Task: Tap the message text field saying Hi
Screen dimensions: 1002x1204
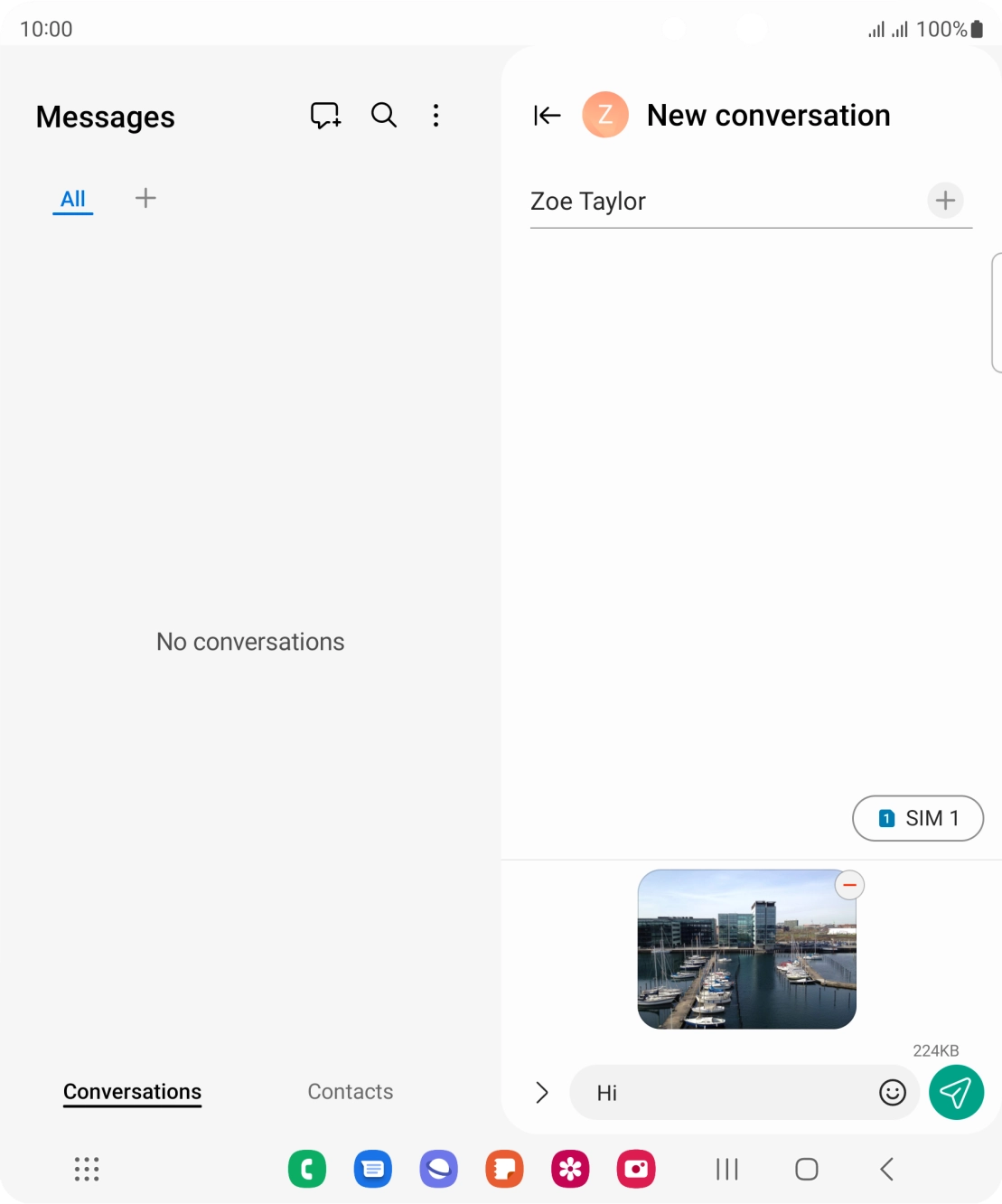Action: [x=723, y=1092]
